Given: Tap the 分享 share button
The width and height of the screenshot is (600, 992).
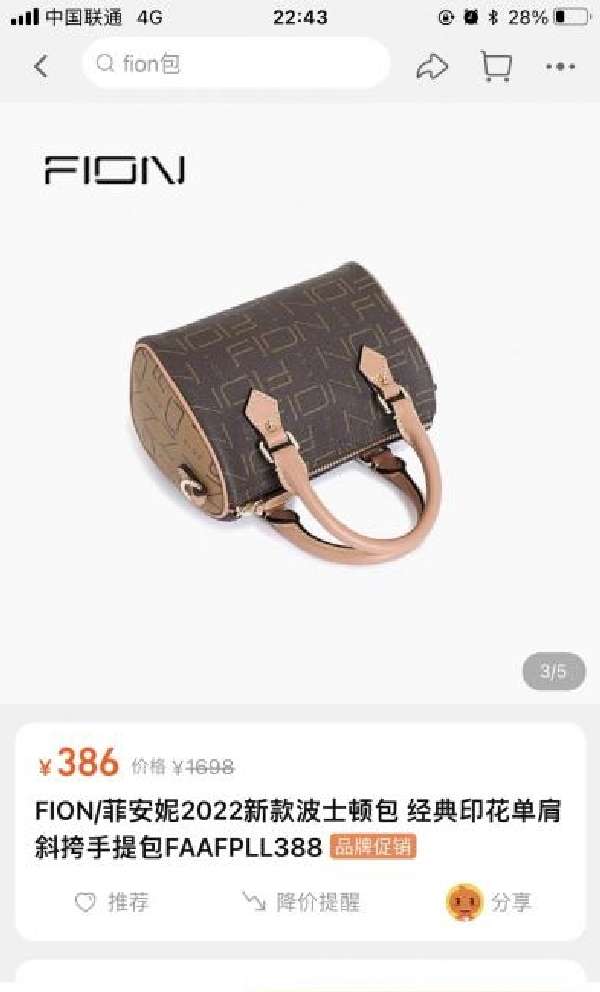Looking at the screenshot, I should click(489, 902).
